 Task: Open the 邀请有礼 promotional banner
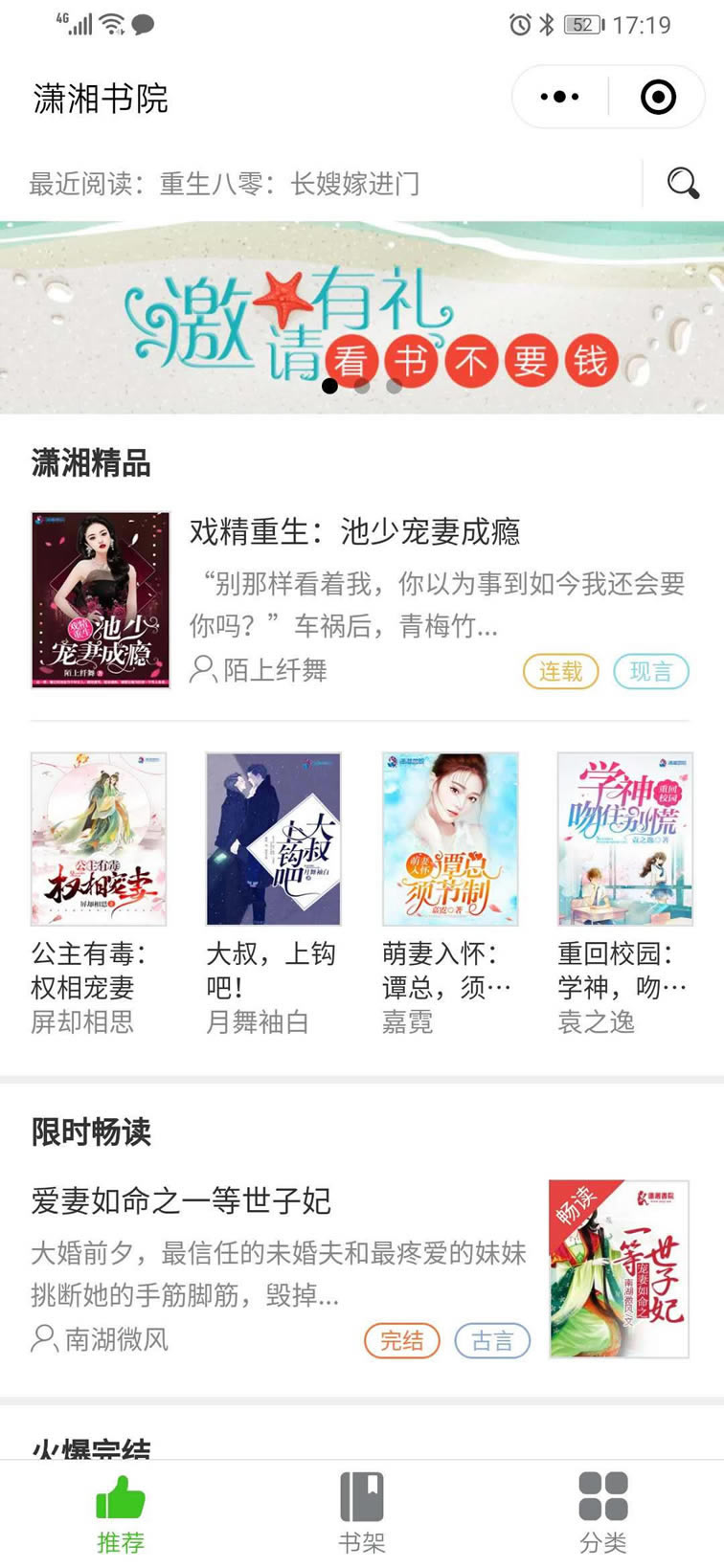click(x=362, y=318)
